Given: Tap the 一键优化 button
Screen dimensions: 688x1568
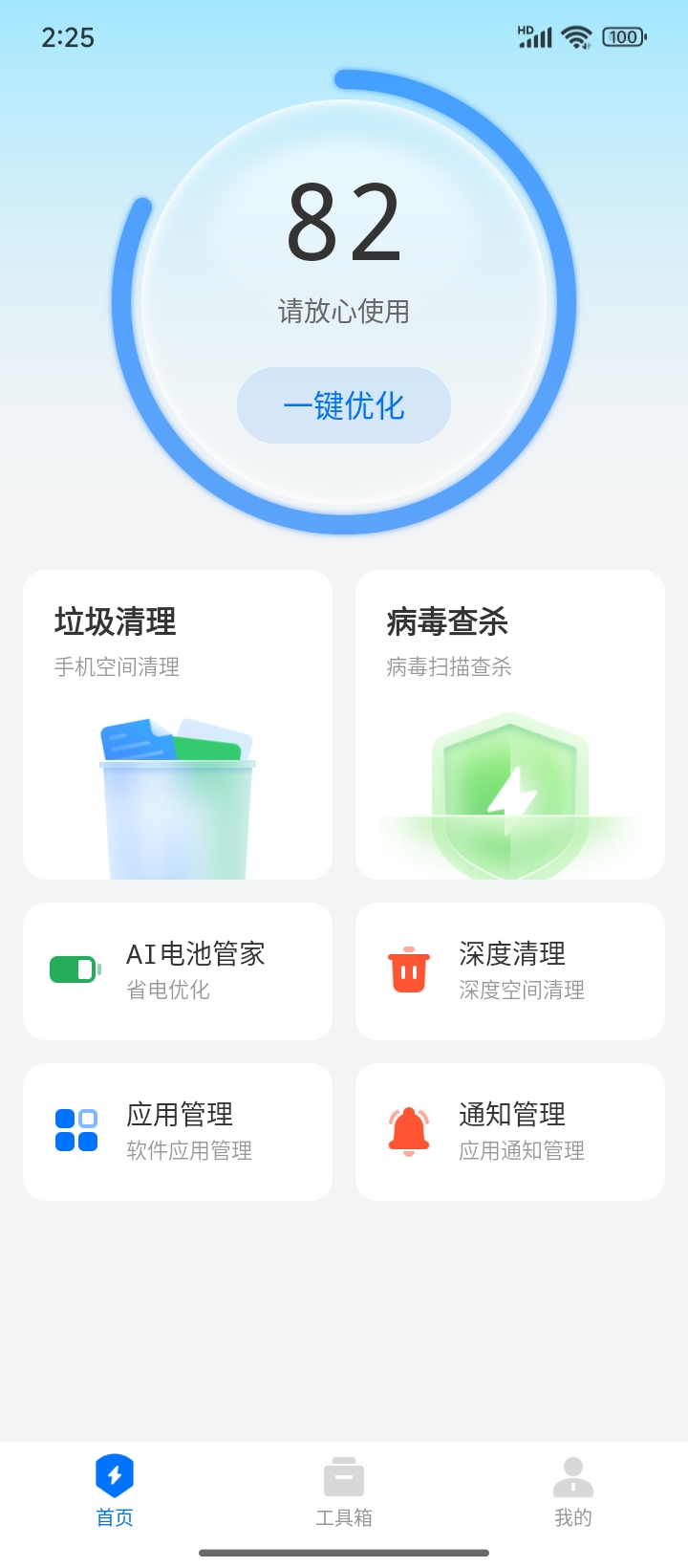Looking at the screenshot, I should (344, 405).
